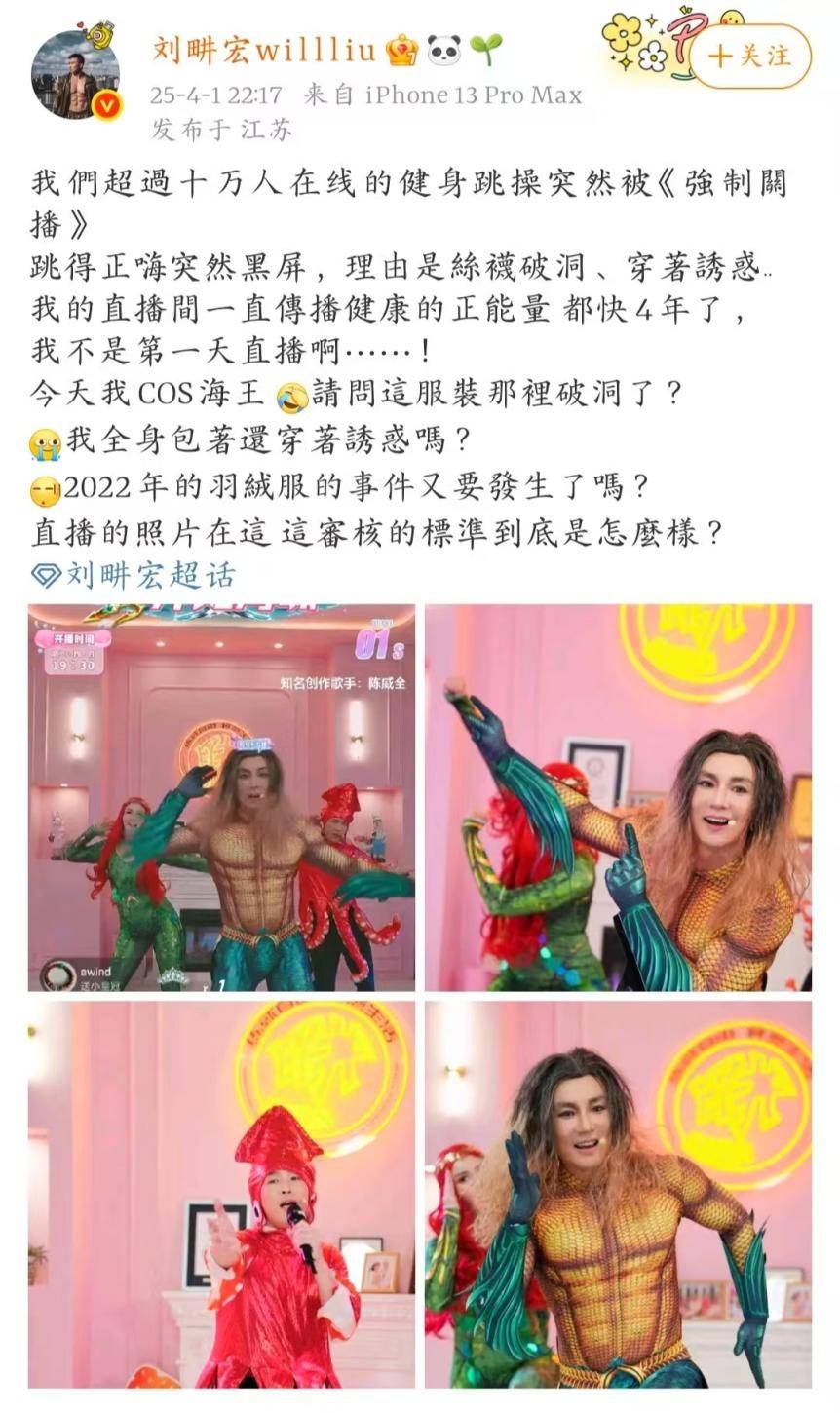Viewport: 840px width, 1413px height.
Task: Follow 刘畊宏 with the 关注 button
Action: click(749, 56)
